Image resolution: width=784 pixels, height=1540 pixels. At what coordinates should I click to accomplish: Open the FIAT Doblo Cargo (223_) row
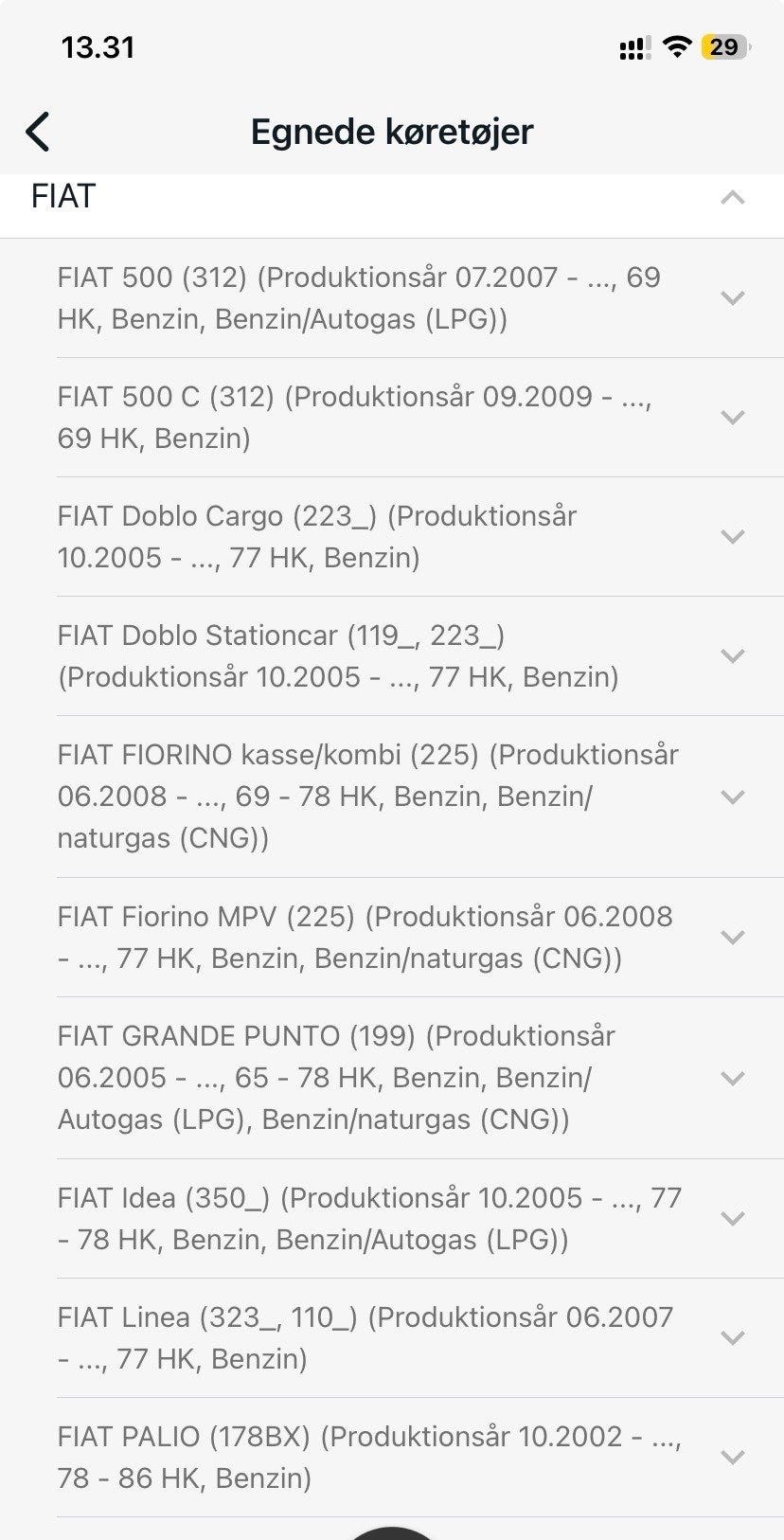click(x=732, y=536)
